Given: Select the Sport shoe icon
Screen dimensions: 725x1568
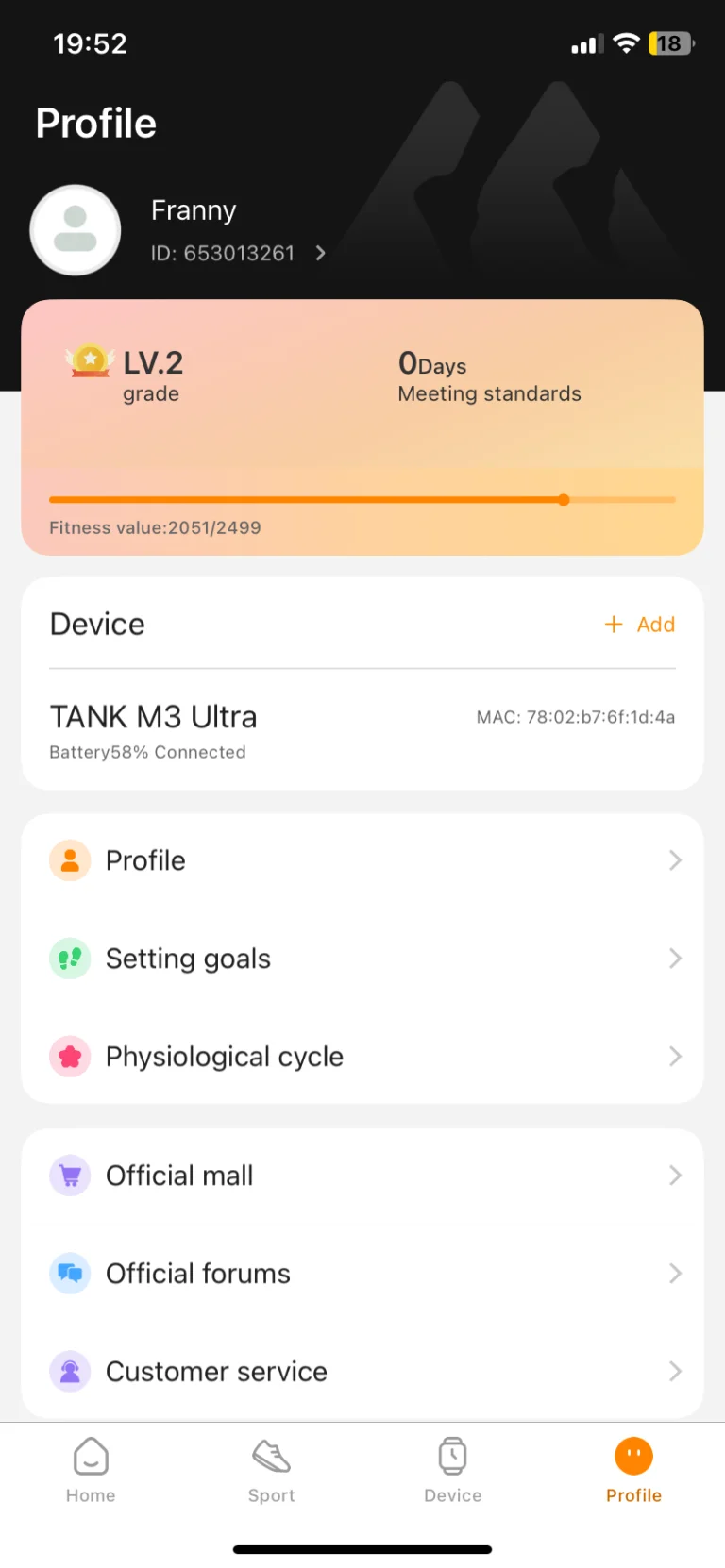Looking at the screenshot, I should coord(271,1456).
